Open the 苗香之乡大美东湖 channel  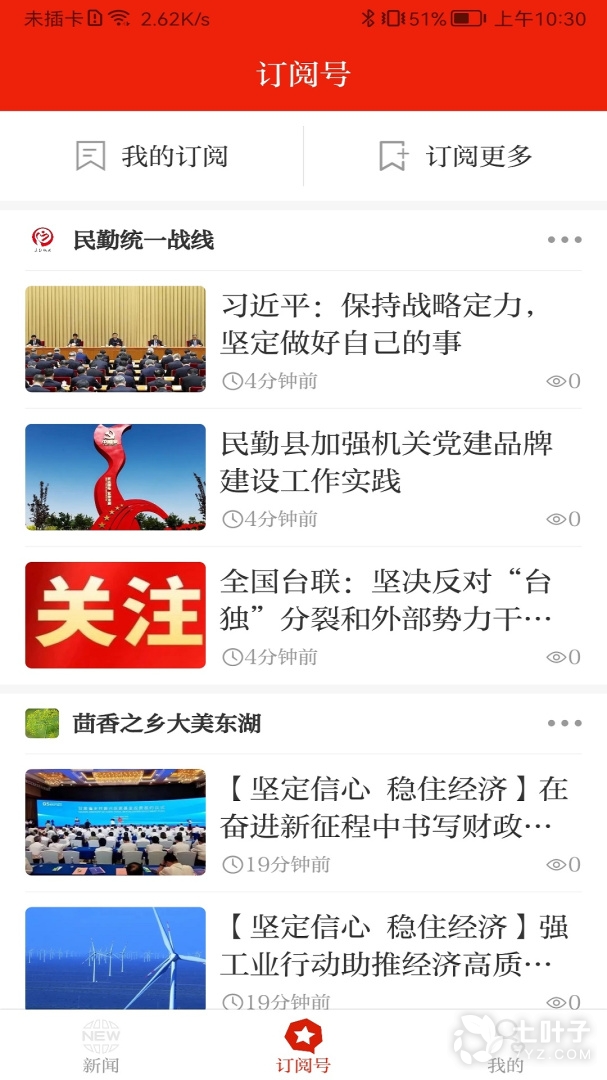point(166,723)
